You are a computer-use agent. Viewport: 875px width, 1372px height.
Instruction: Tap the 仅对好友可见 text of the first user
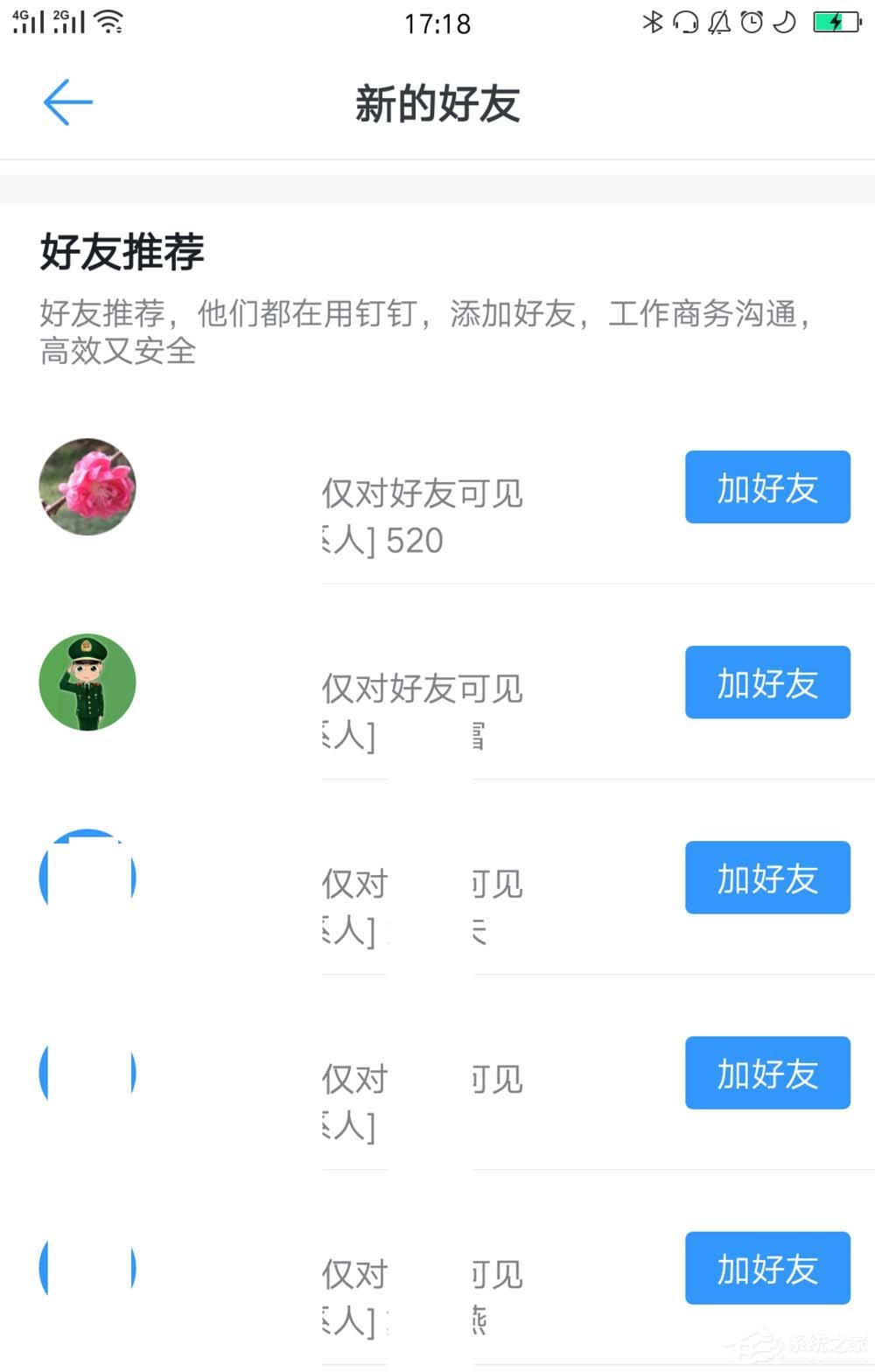coord(423,494)
